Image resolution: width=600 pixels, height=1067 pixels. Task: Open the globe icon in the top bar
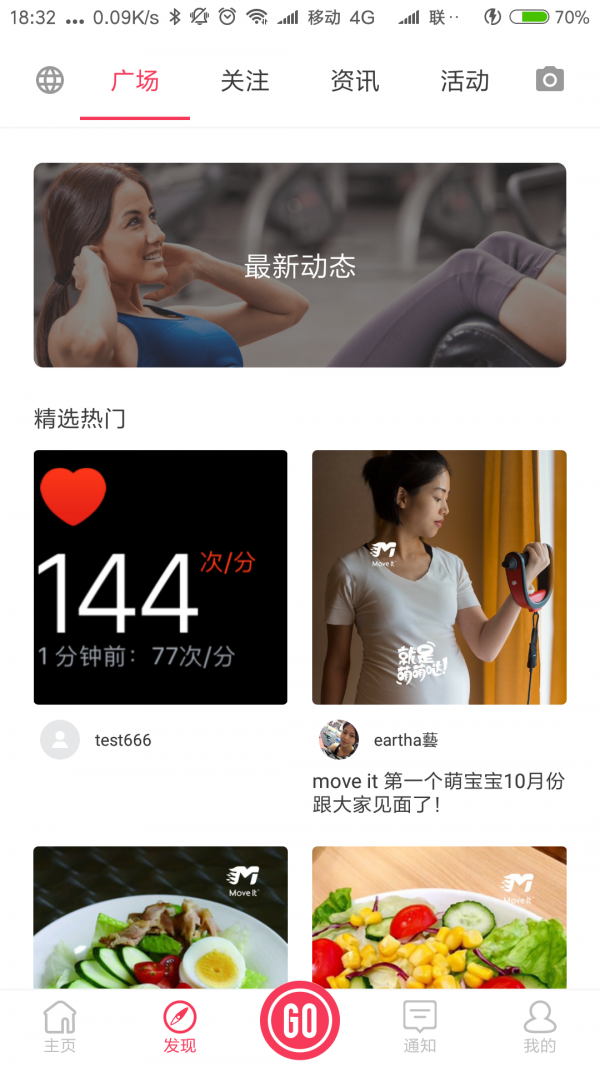50,80
